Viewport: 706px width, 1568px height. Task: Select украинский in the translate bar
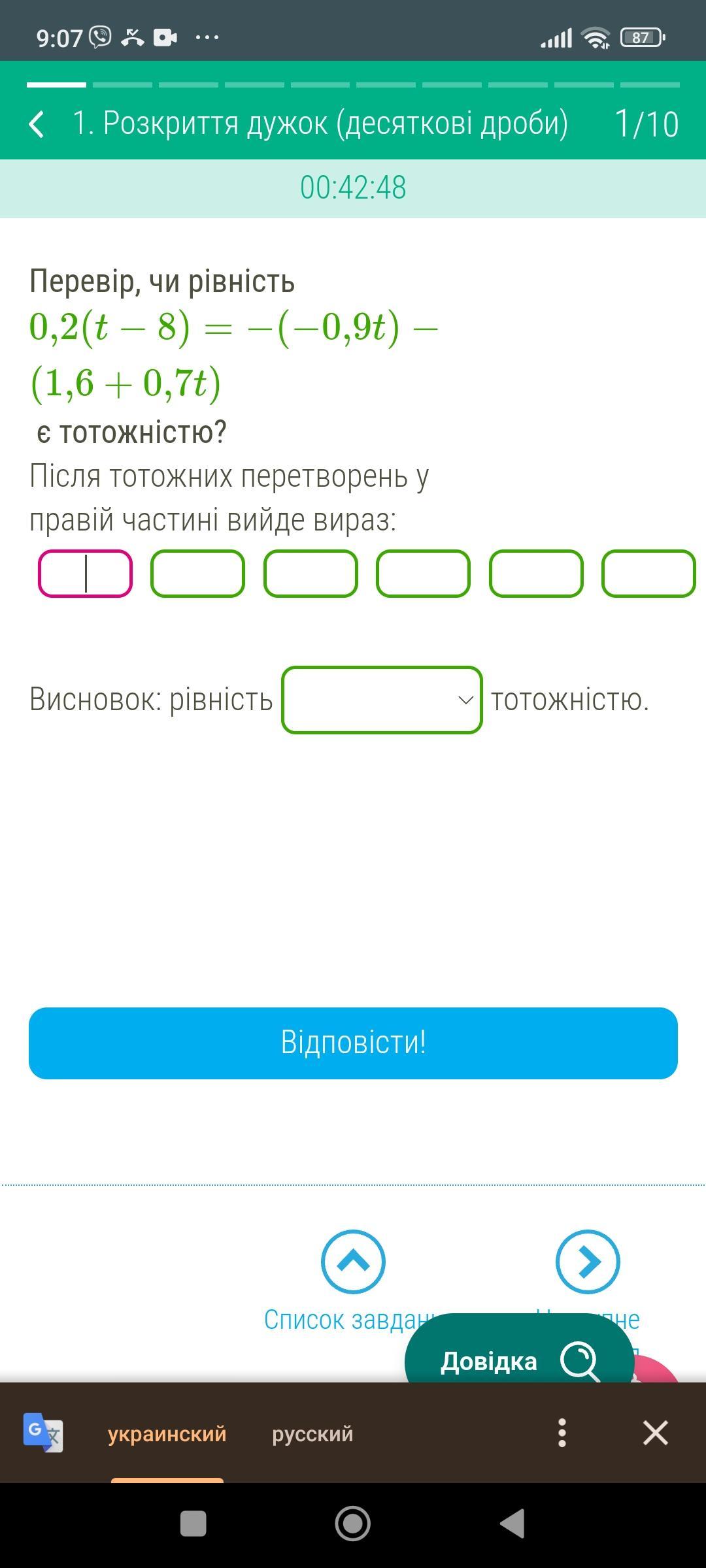pos(167,1433)
